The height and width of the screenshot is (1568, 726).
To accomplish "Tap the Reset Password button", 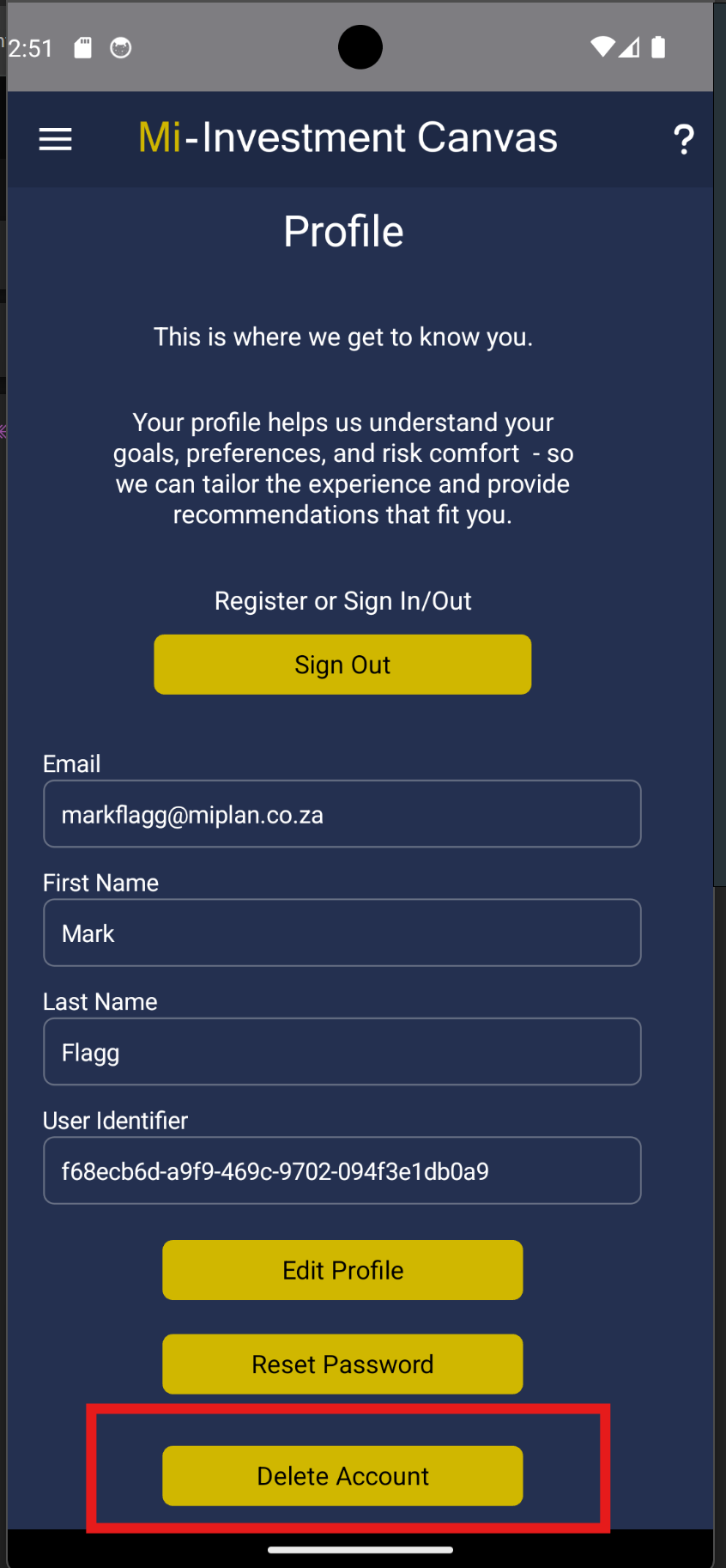I will [x=342, y=1364].
